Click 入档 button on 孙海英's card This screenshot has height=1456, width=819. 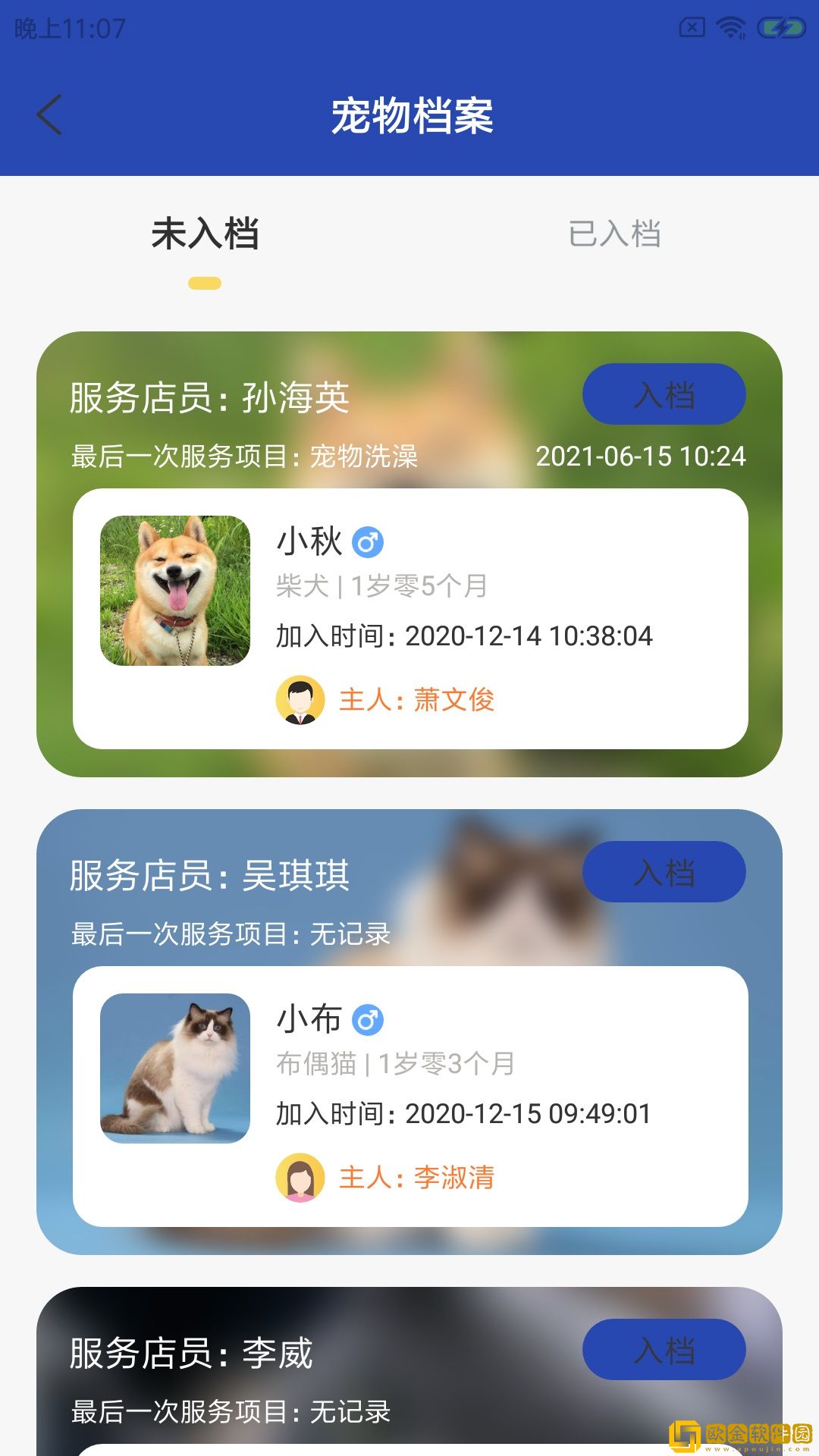tap(664, 393)
